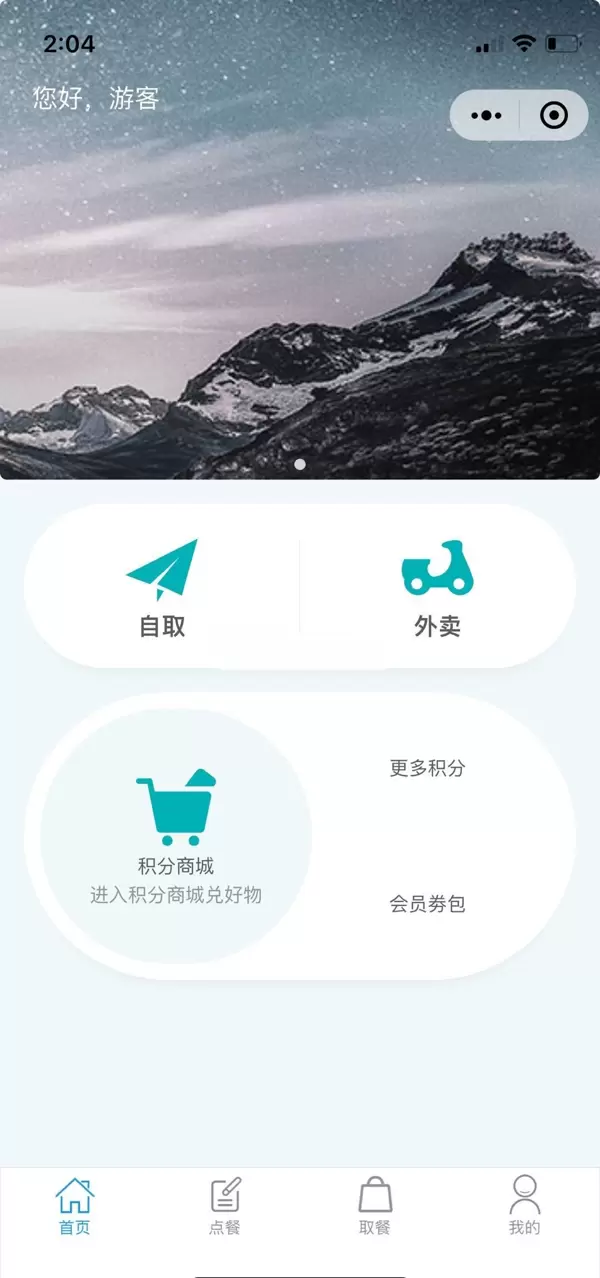Choose 外卖 delivery ordering
600x1278 pixels.
click(x=437, y=588)
